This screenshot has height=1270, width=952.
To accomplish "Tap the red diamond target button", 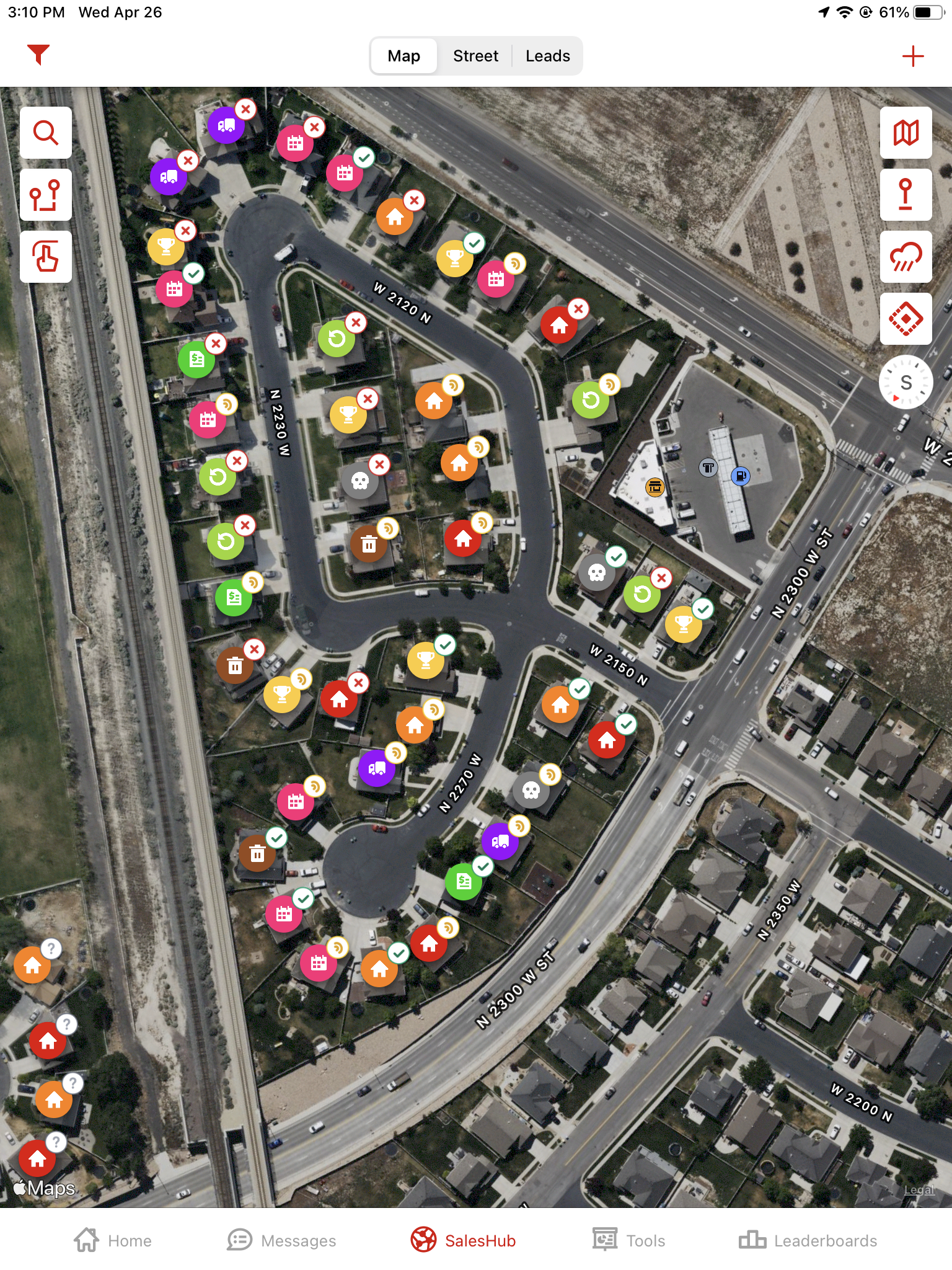I will [x=906, y=319].
